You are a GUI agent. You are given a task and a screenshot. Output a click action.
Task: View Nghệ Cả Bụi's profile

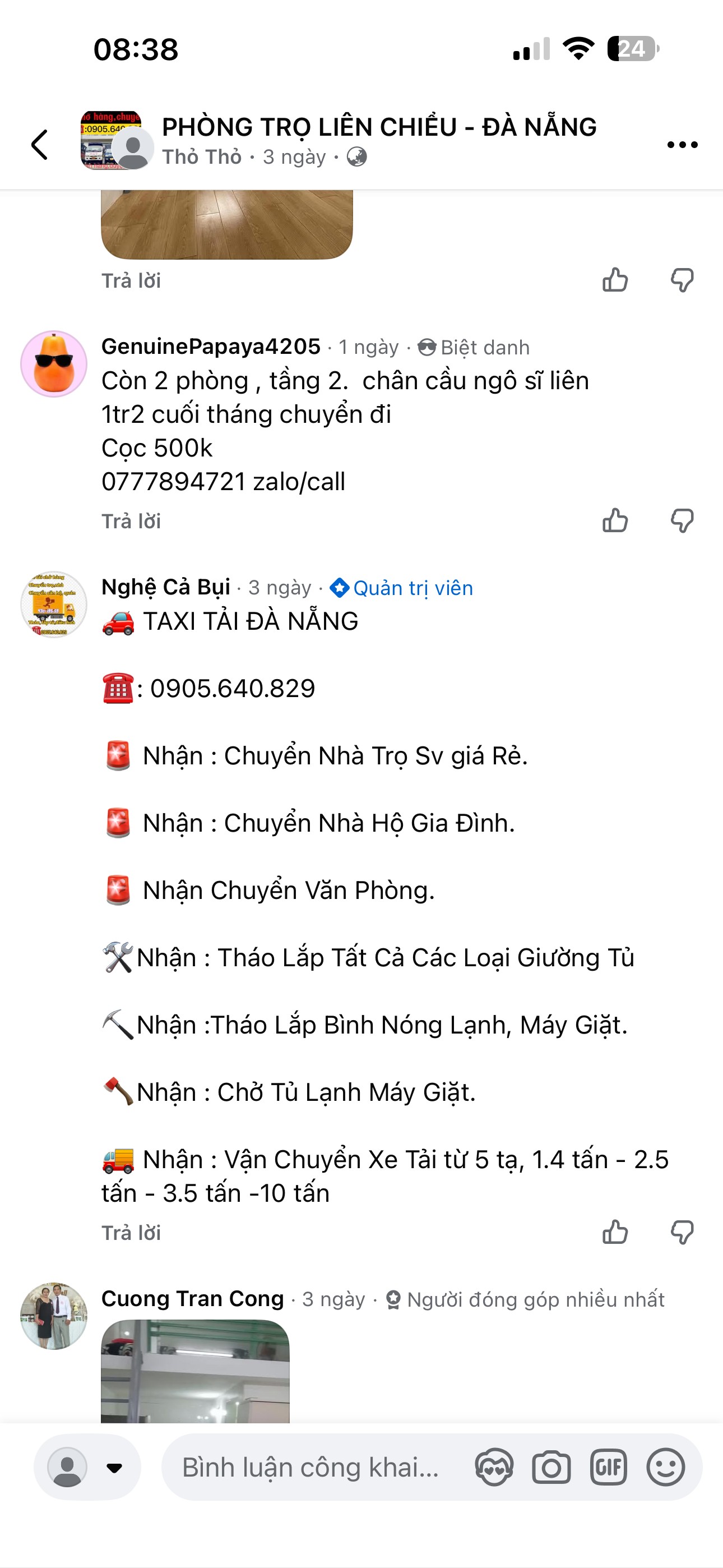[165, 587]
